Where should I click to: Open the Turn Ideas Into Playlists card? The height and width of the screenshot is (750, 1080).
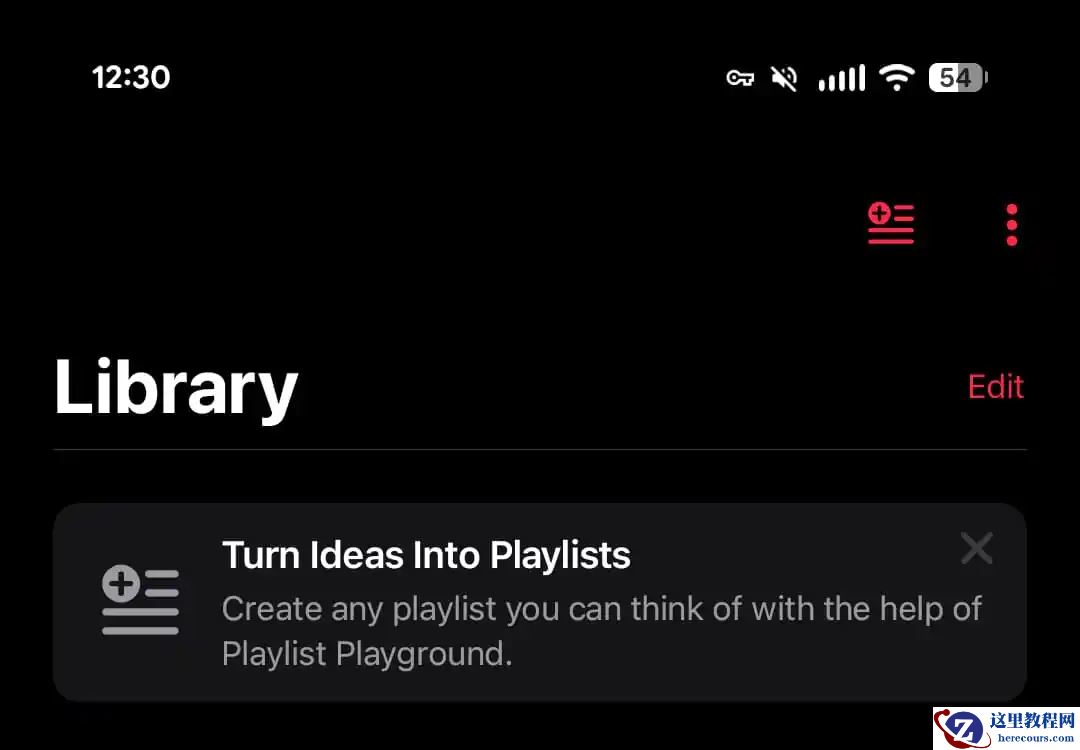tap(500, 603)
